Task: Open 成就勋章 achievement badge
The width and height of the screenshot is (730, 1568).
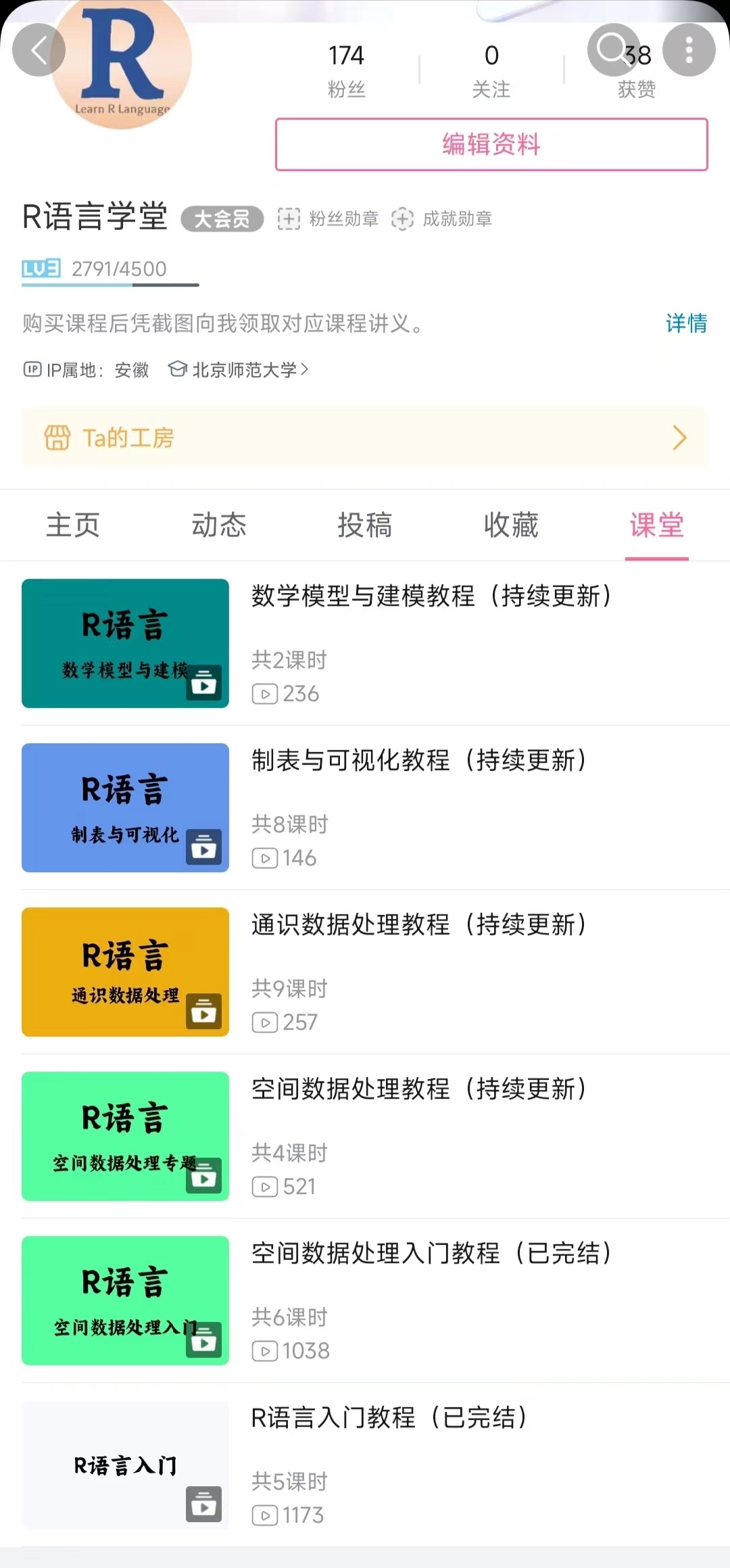Action: (442, 219)
